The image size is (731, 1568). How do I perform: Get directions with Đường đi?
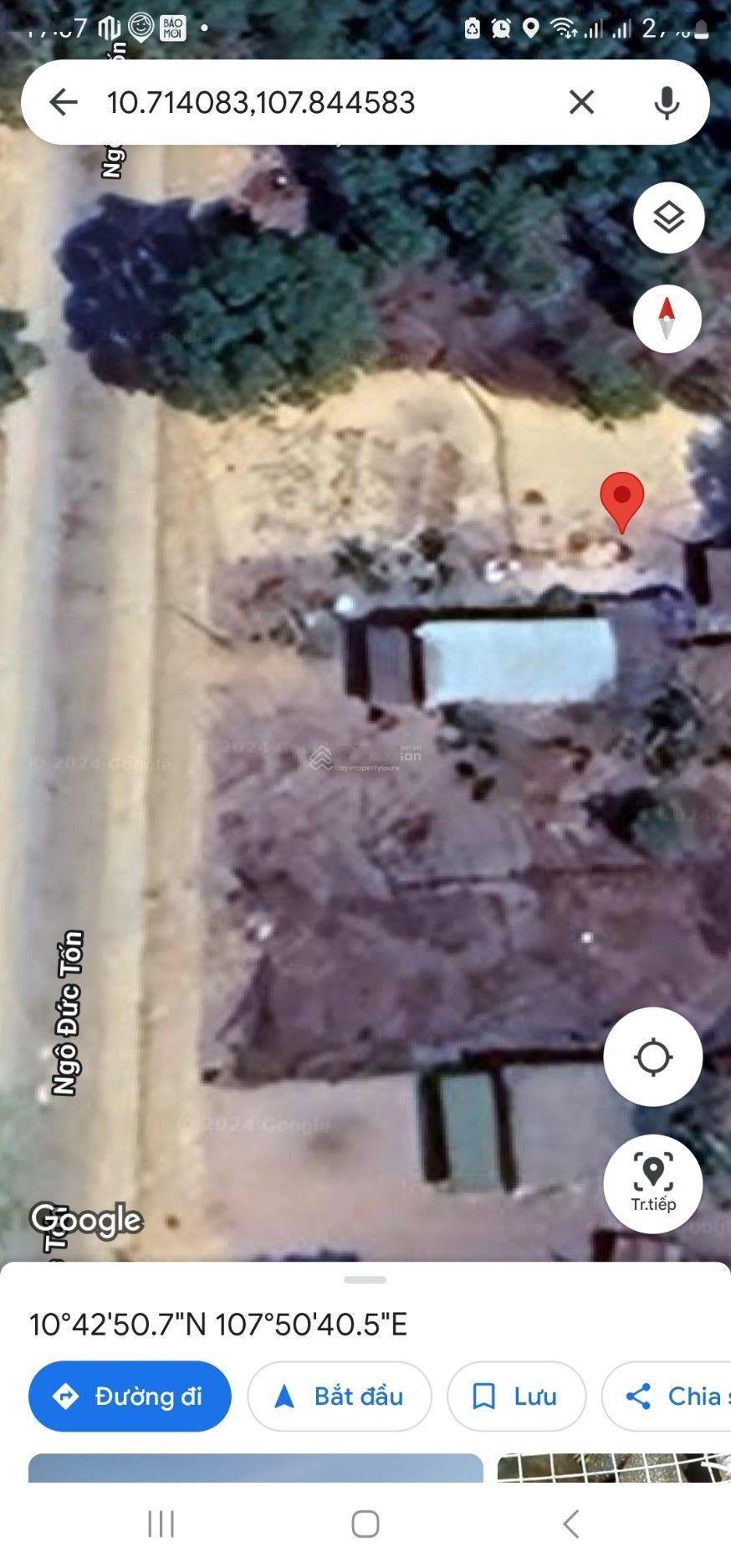click(130, 1396)
